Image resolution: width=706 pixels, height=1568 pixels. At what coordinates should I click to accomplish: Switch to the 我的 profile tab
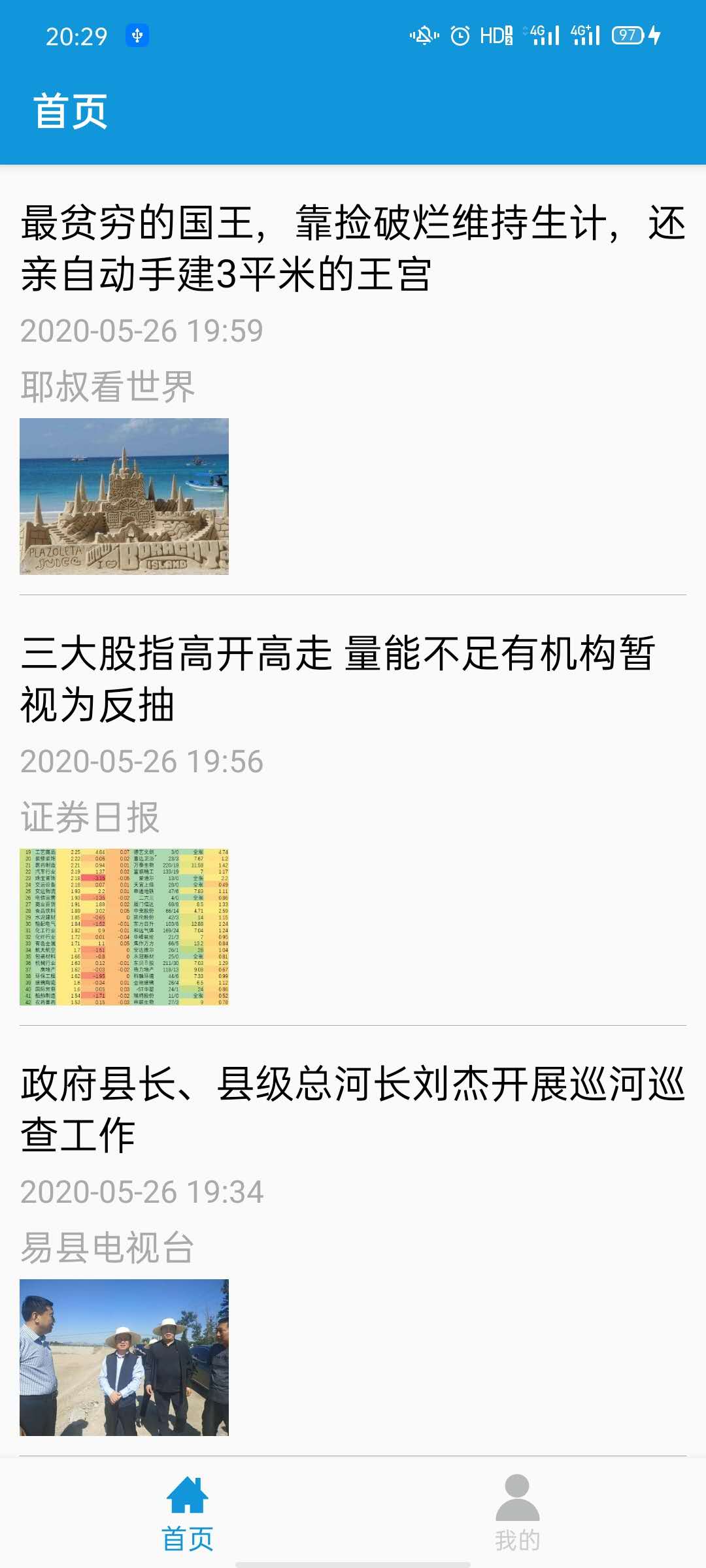517,1513
